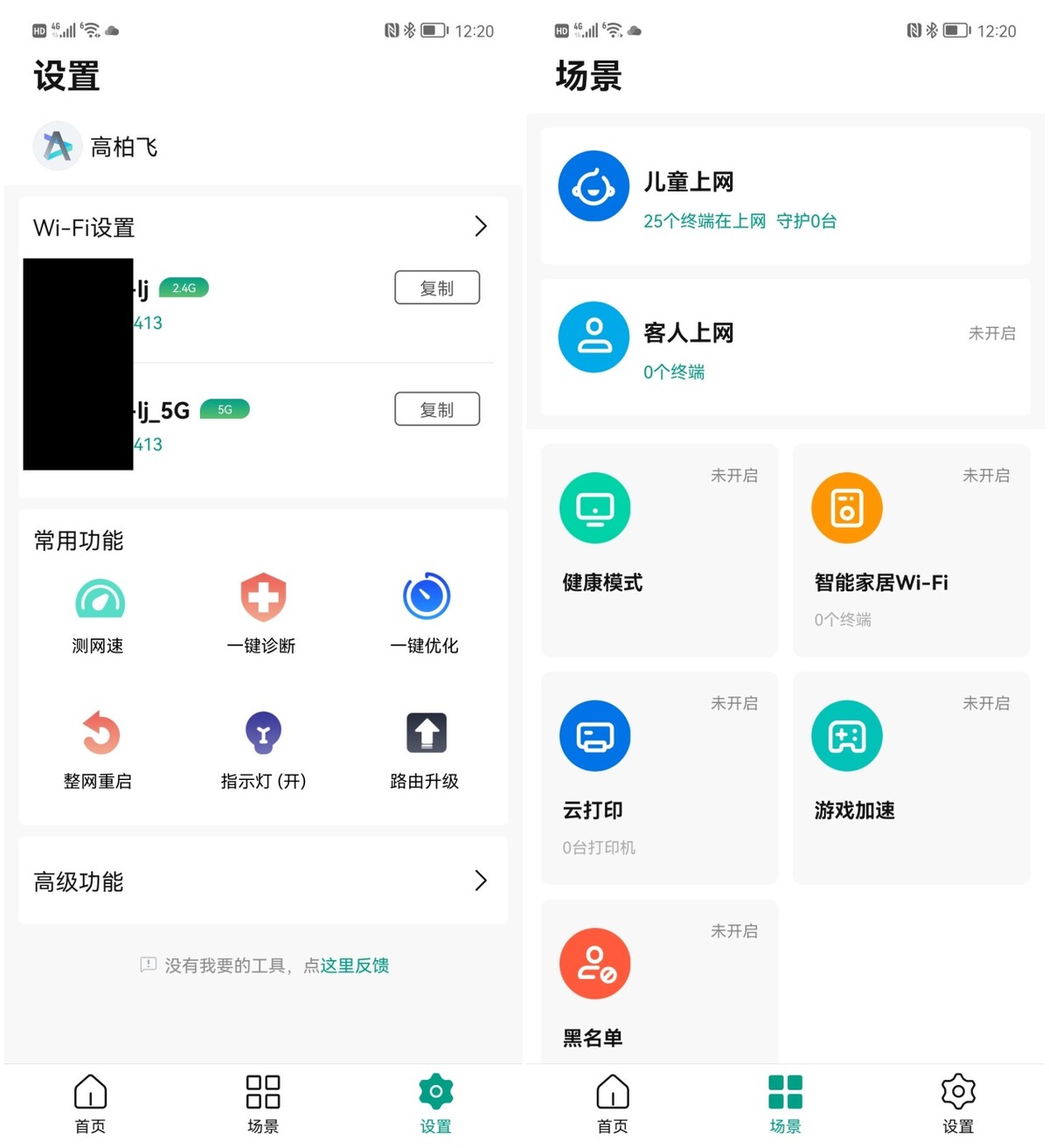Viewport: 1049px width, 1148px height.
Task: Select the 测网速 speed test icon
Action: [99, 612]
